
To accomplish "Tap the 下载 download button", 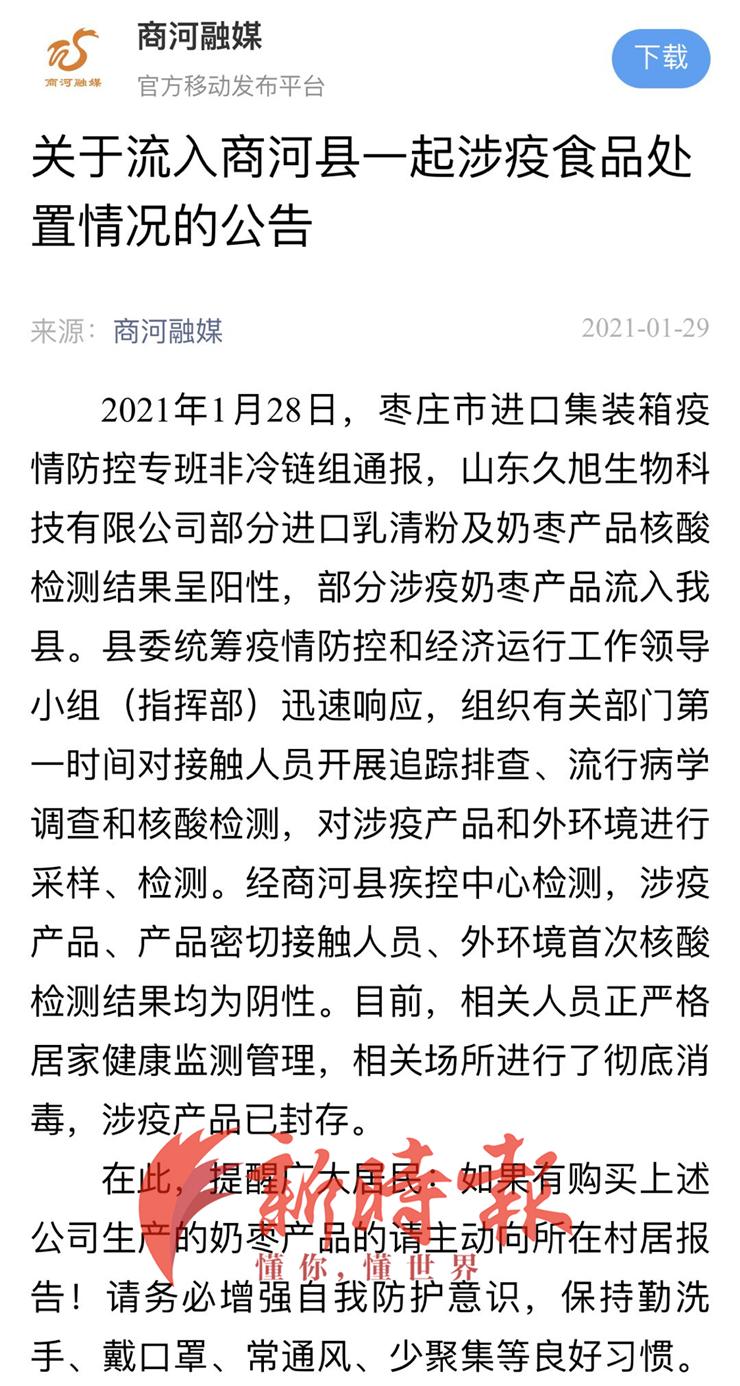I will [661, 58].
